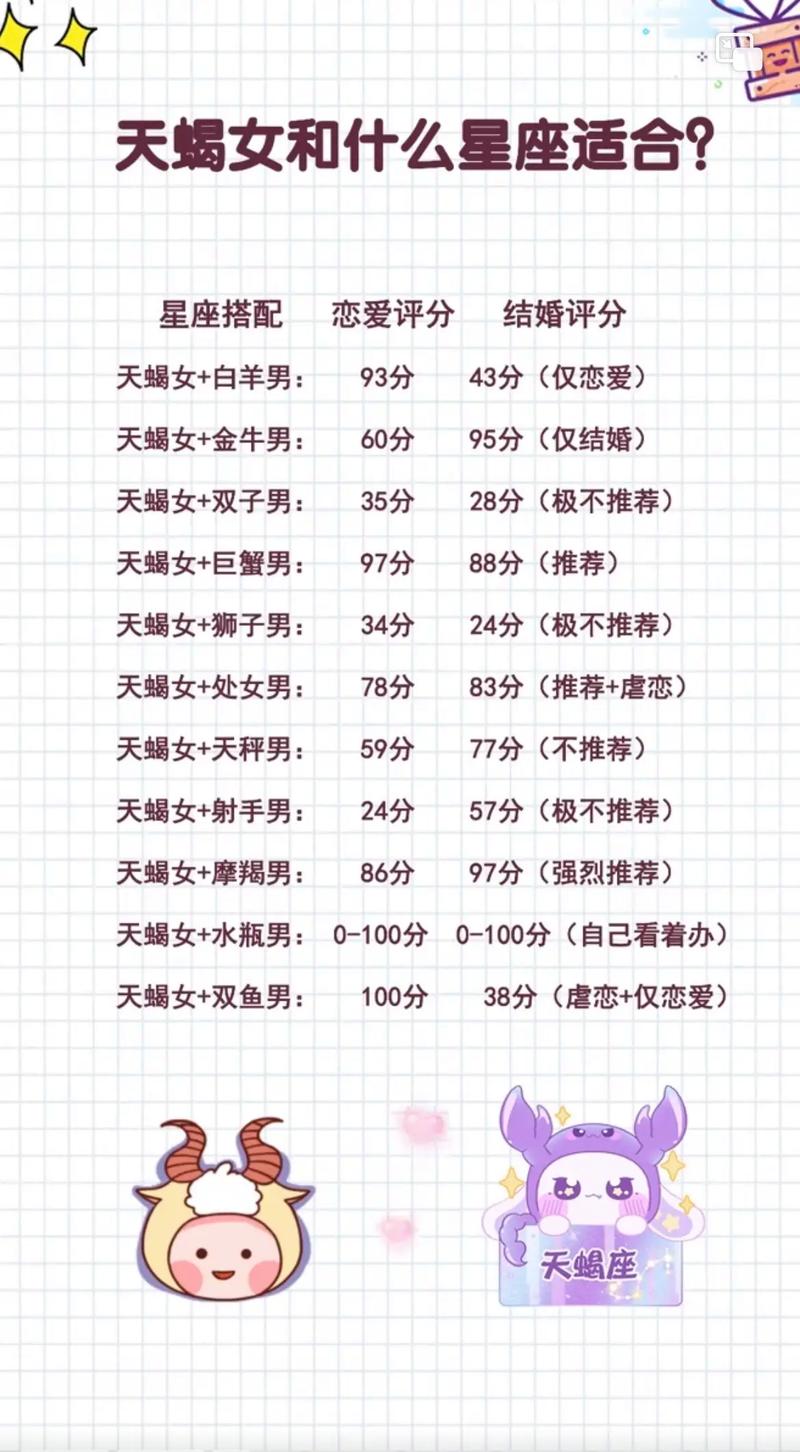Shrink video to picture-in-picture window

[735, 50]
